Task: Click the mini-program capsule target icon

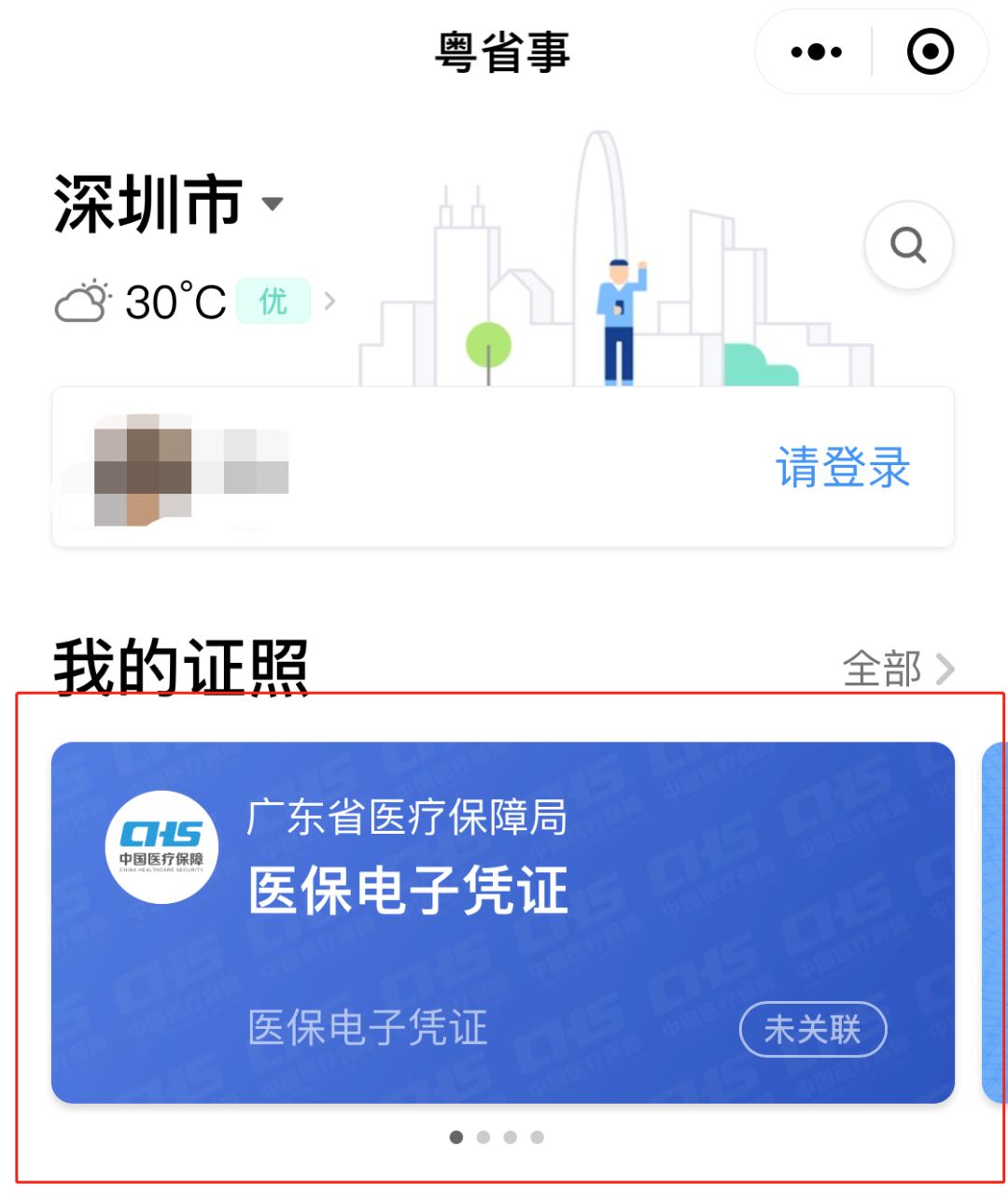Action: [x=928, y=53]
